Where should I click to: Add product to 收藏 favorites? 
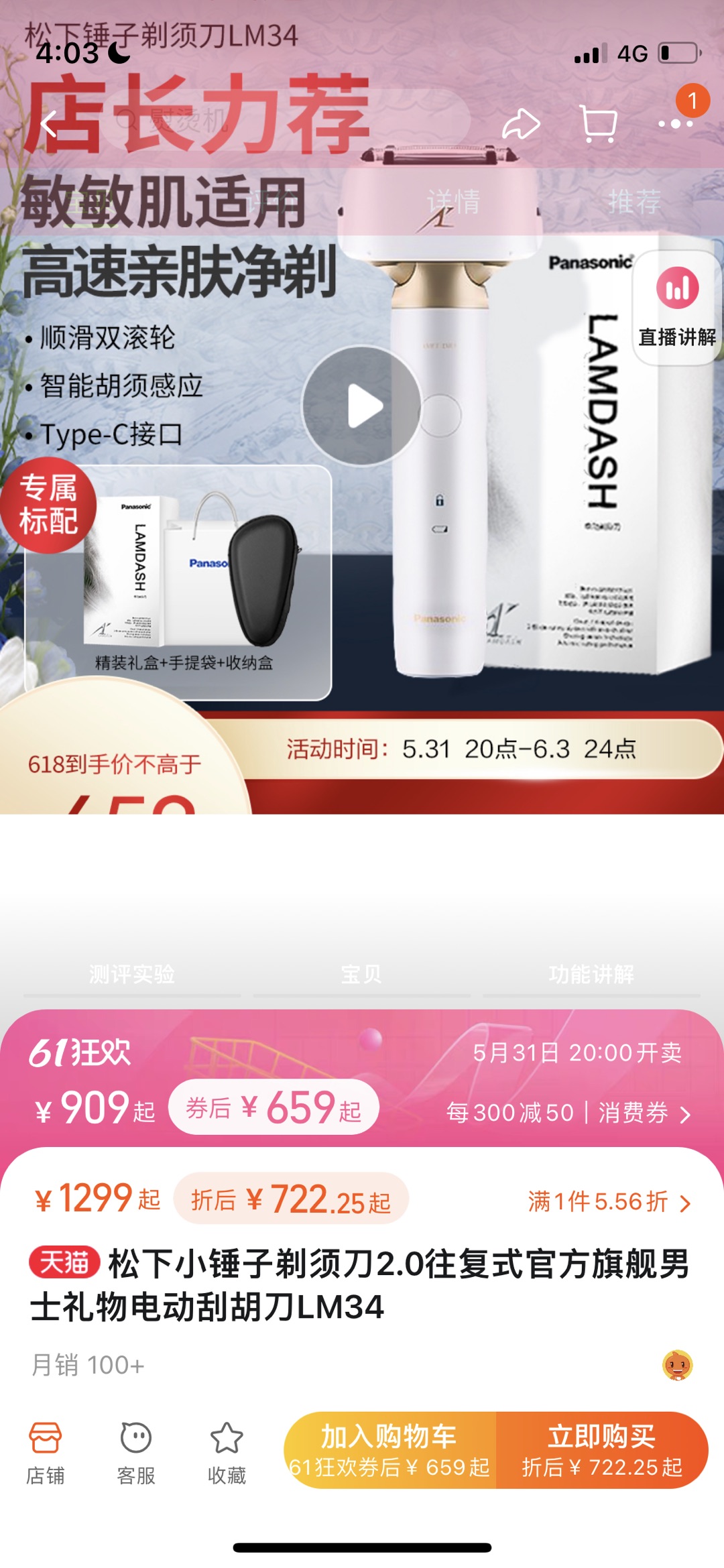click(x=227, y=1451)
